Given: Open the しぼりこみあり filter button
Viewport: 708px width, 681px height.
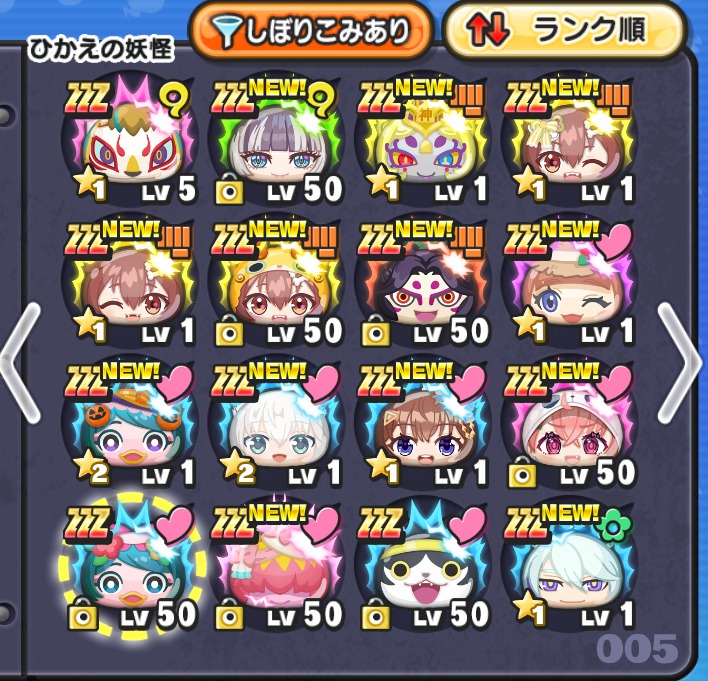Looking at the screenshot, I should click(310, 32).
